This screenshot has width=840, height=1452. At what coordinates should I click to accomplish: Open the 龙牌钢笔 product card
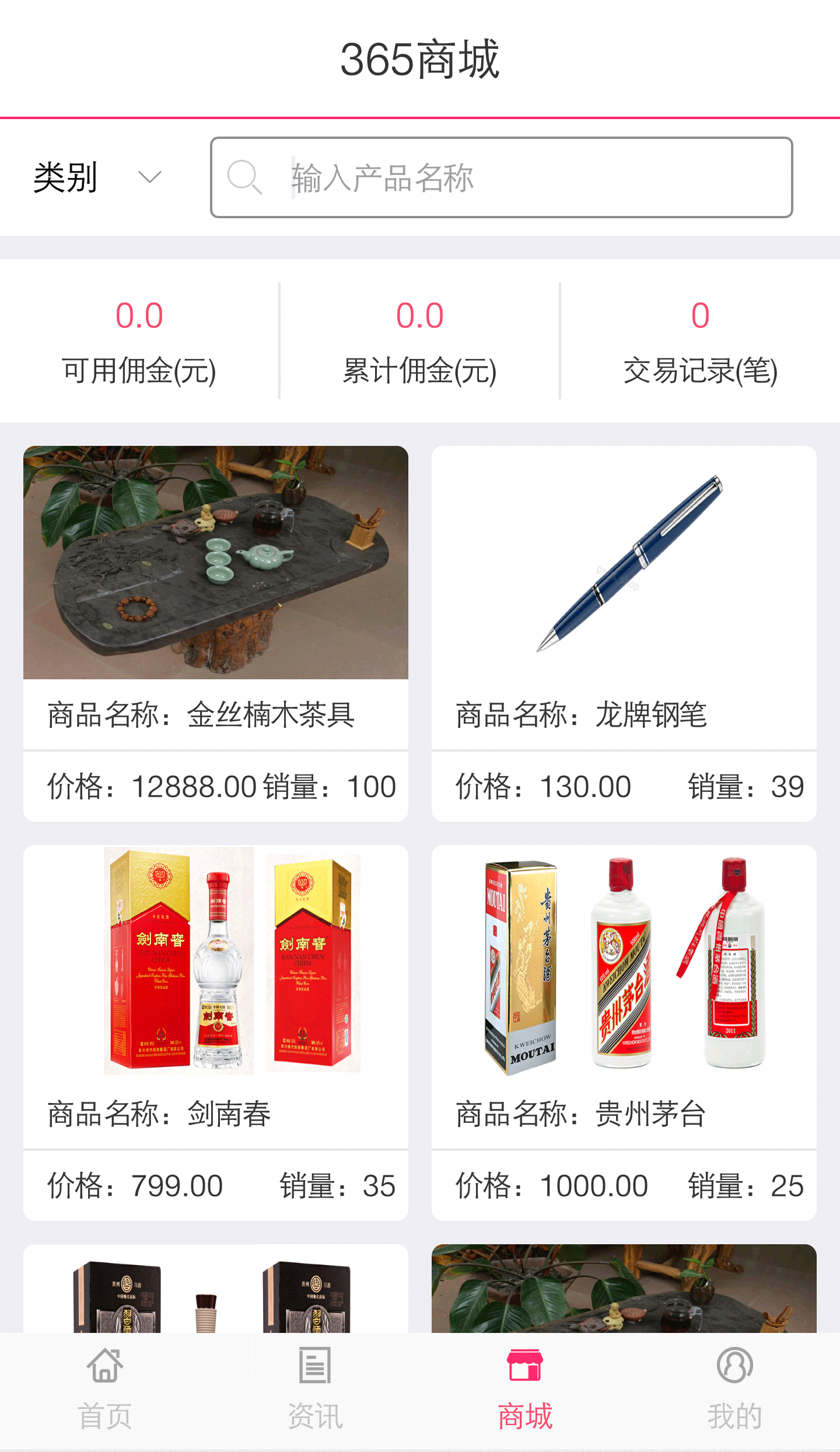click(x=624, y=633)
